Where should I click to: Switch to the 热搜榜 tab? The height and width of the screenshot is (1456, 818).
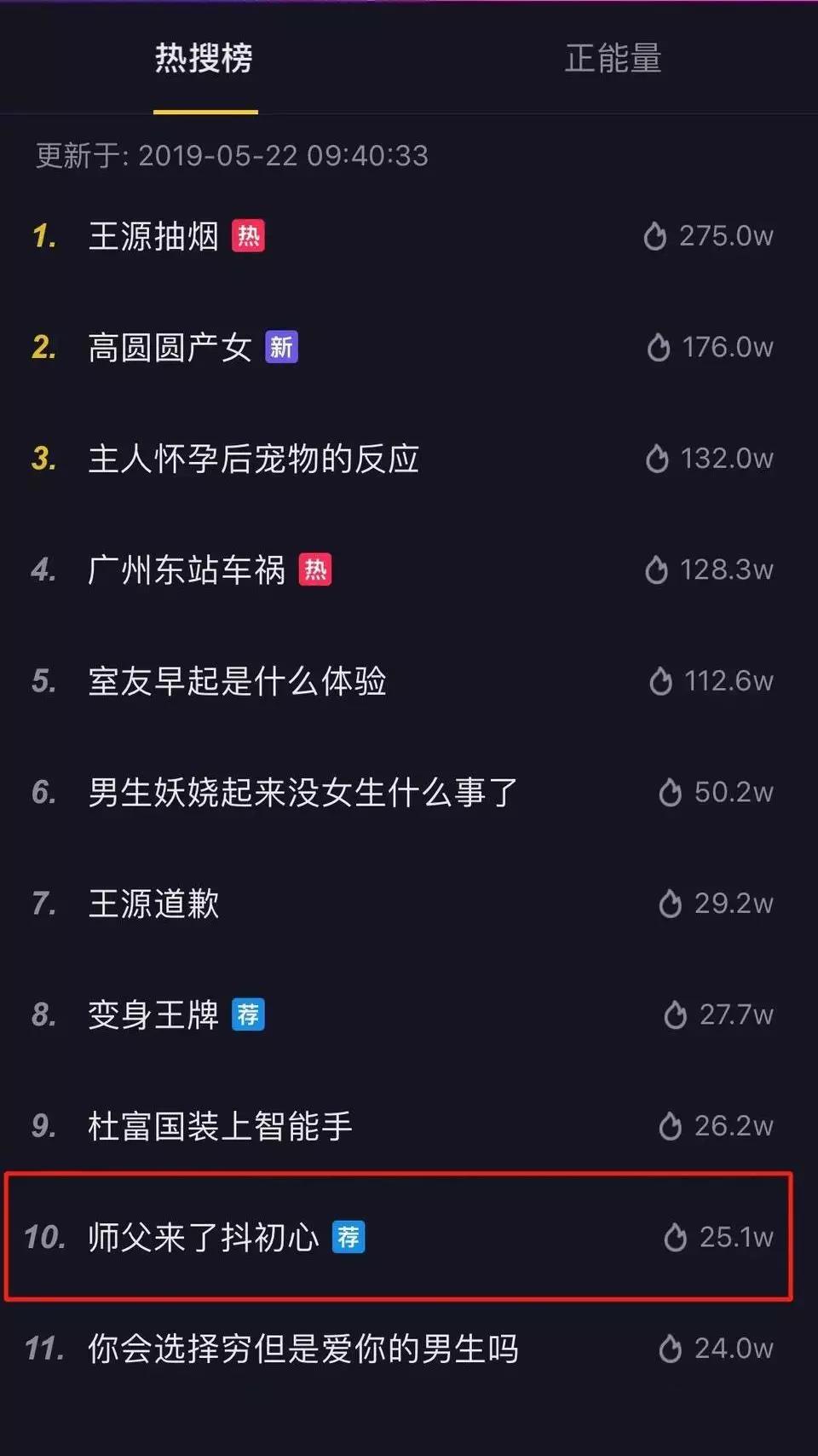(x=204, y=59)
